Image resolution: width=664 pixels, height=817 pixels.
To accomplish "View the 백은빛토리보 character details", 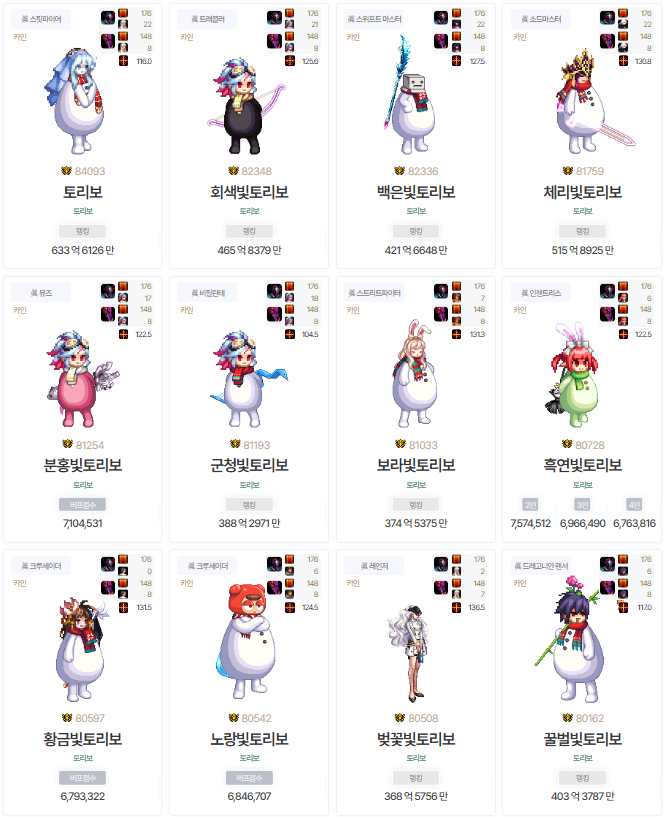I will point(415,192).
